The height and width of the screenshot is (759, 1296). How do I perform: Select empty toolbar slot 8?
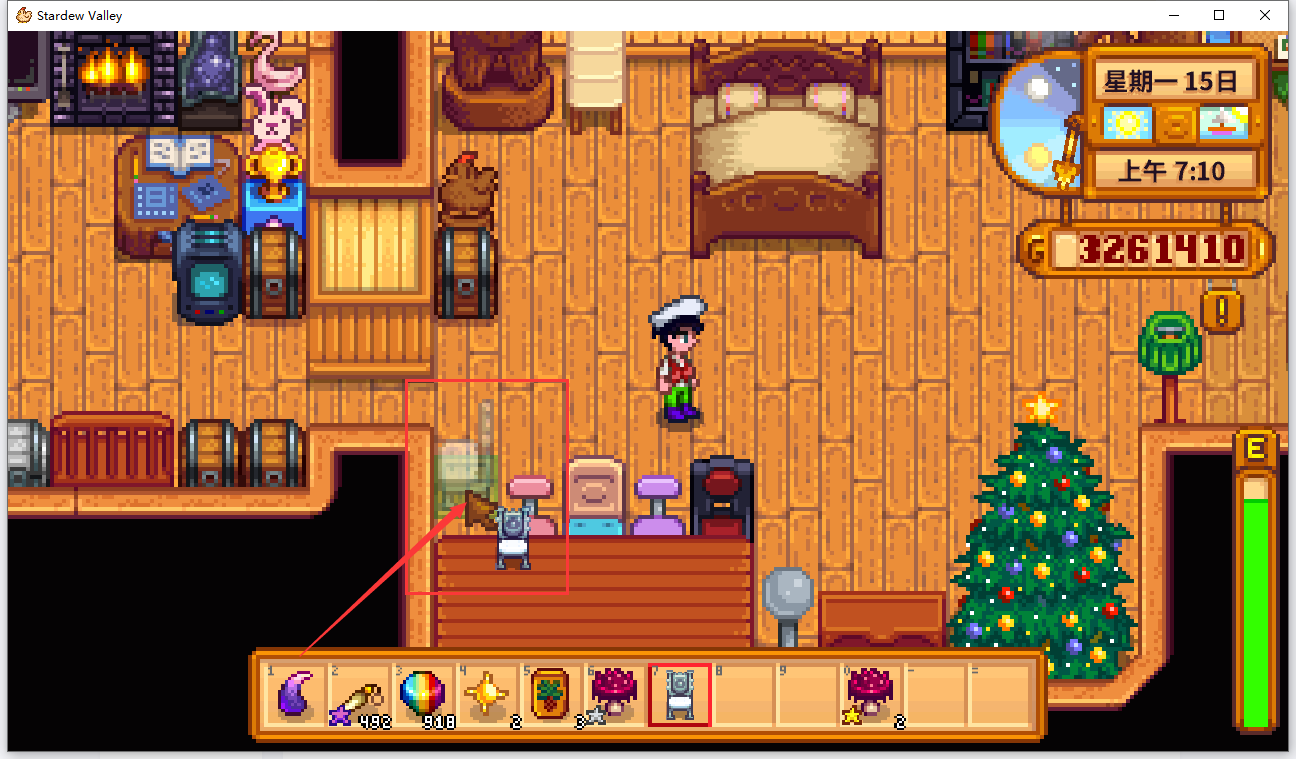tap(743, 693)
